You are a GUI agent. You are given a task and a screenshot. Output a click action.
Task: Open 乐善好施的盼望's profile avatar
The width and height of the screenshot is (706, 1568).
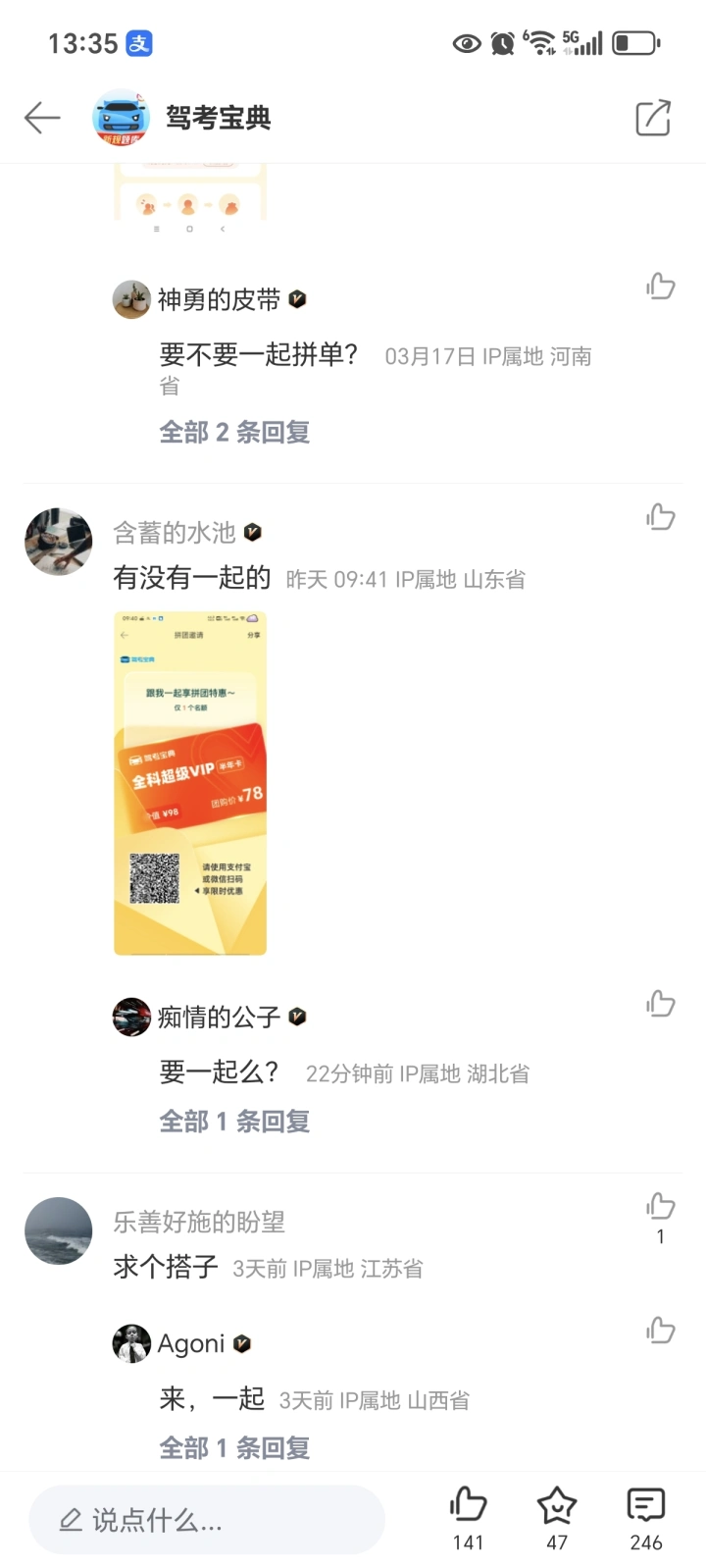tap(58, 1230)
